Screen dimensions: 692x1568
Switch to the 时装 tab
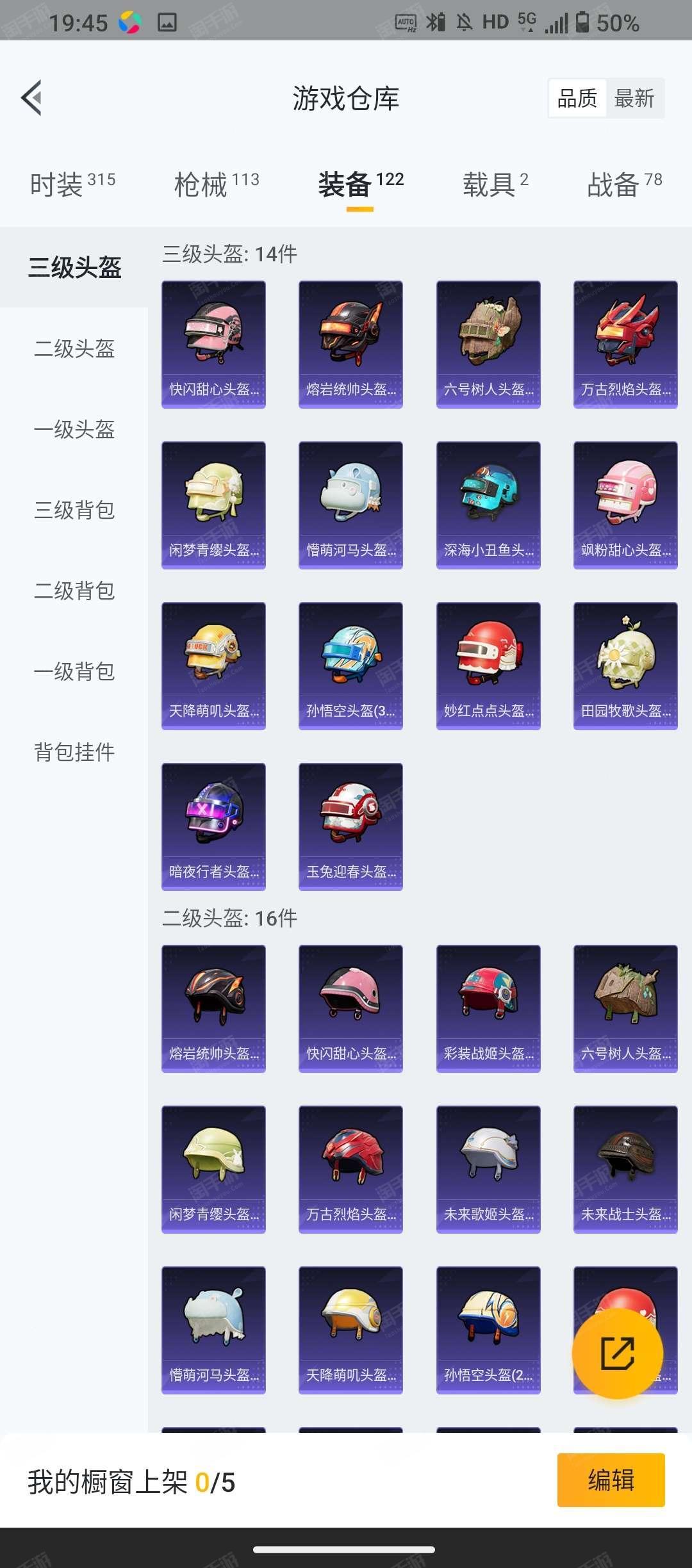pos(72,184)
